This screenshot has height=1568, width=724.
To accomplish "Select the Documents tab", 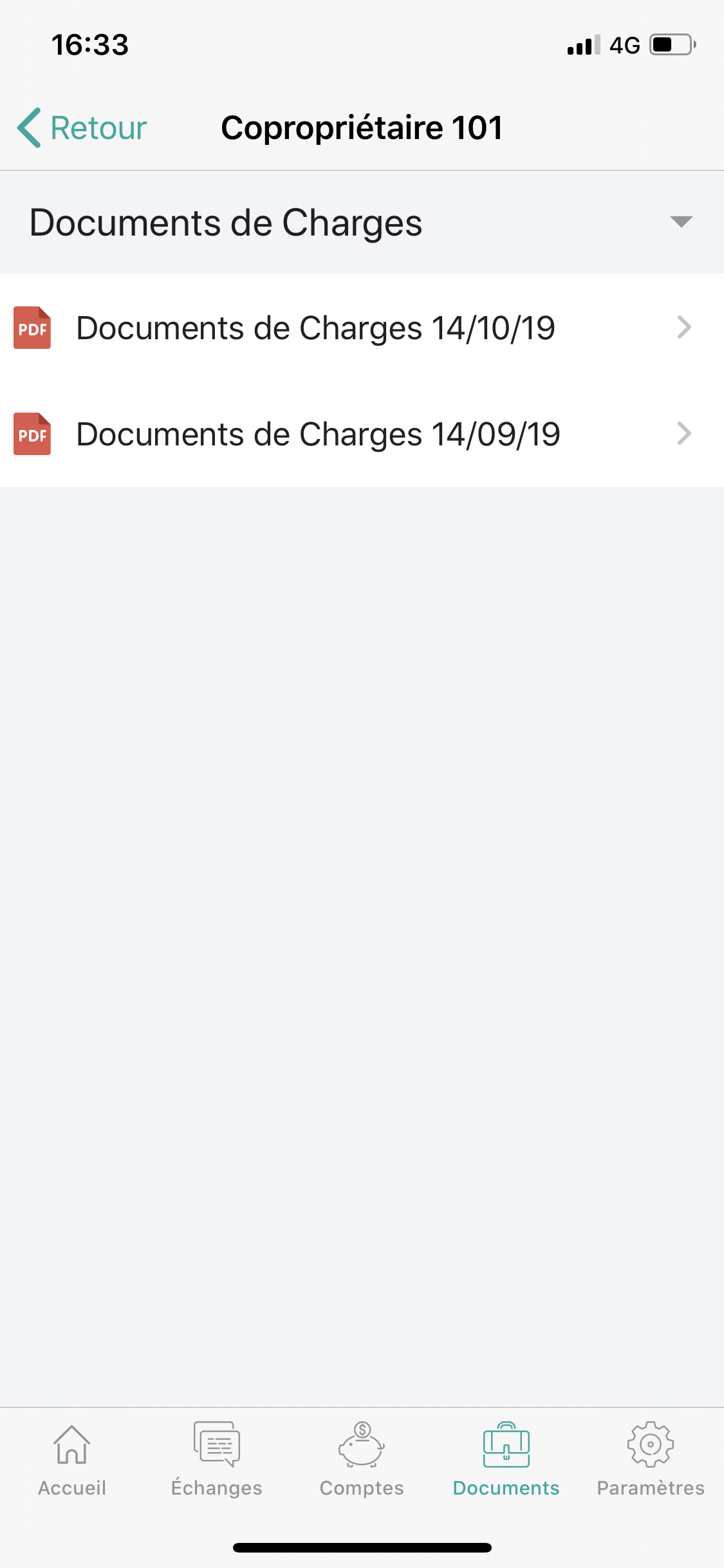I will [506, 1461].
